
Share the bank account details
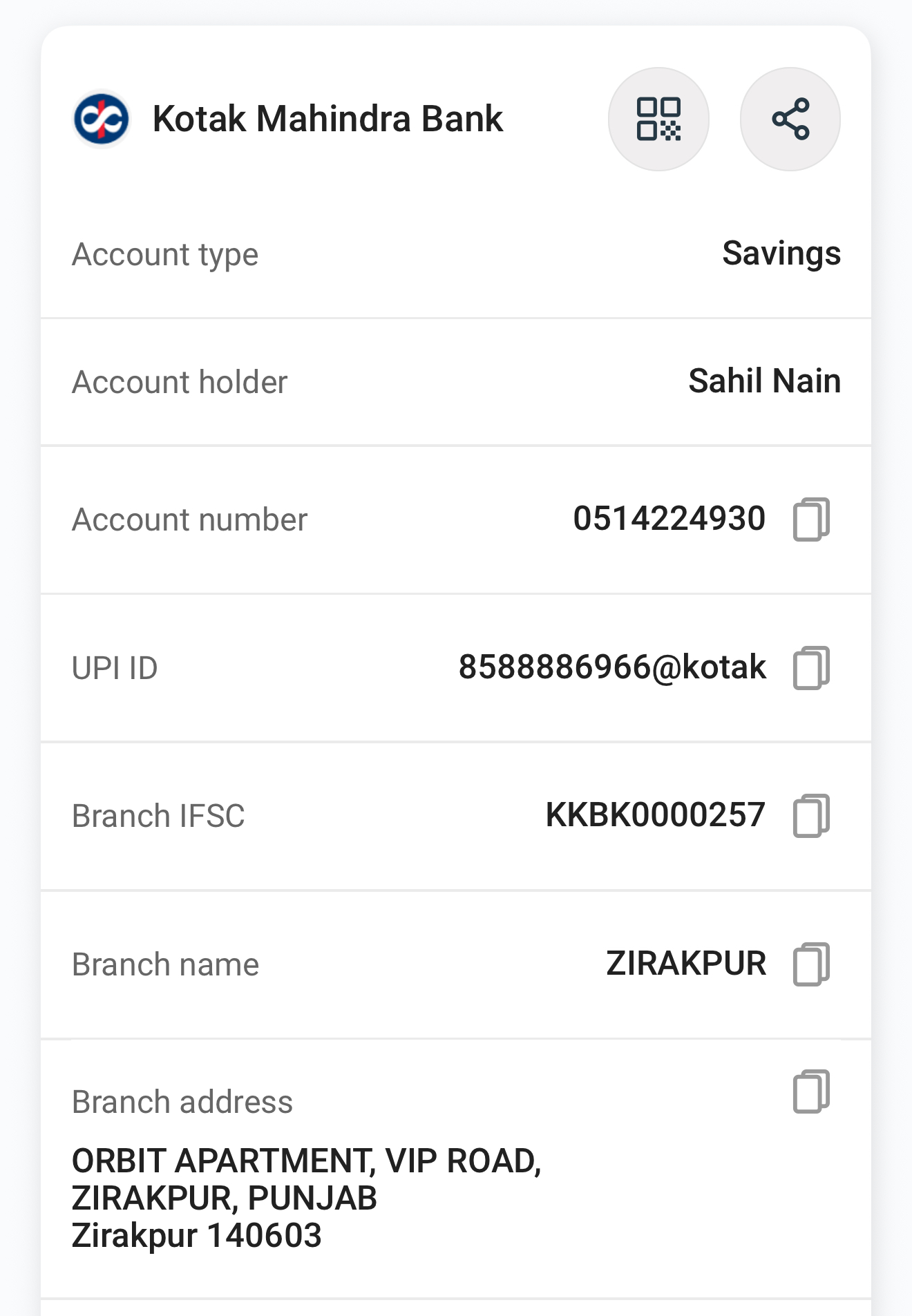[790, 119]
